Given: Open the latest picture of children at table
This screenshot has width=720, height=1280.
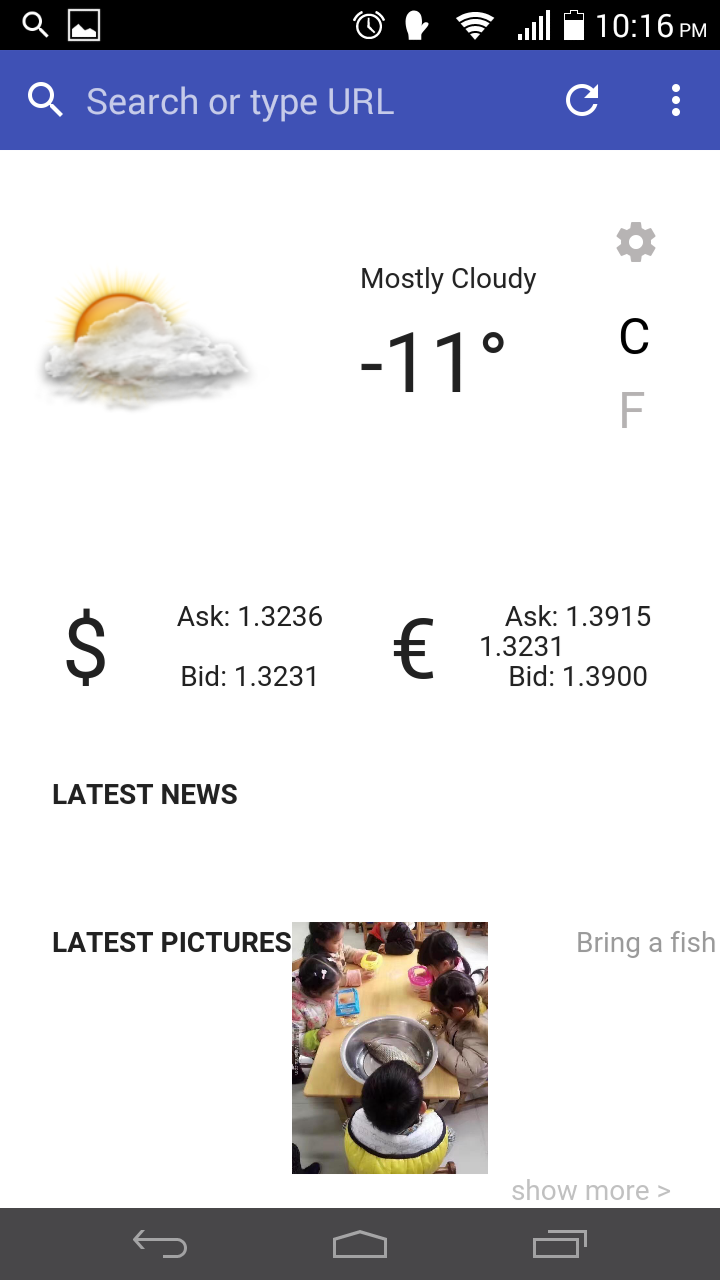Looking at the screenshot, I should [390, 1047].
